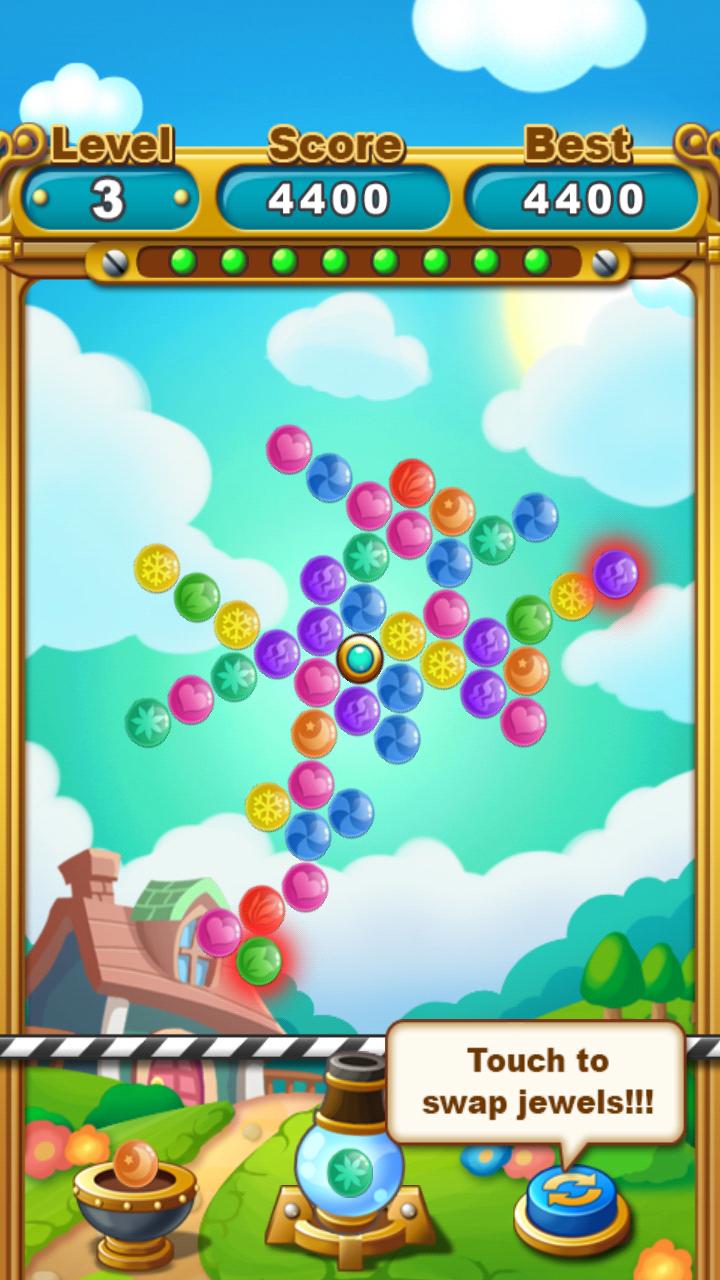Tap the orange jewel in the reserve bowl
The image size is (720, 1280).
coord(135,1164)
